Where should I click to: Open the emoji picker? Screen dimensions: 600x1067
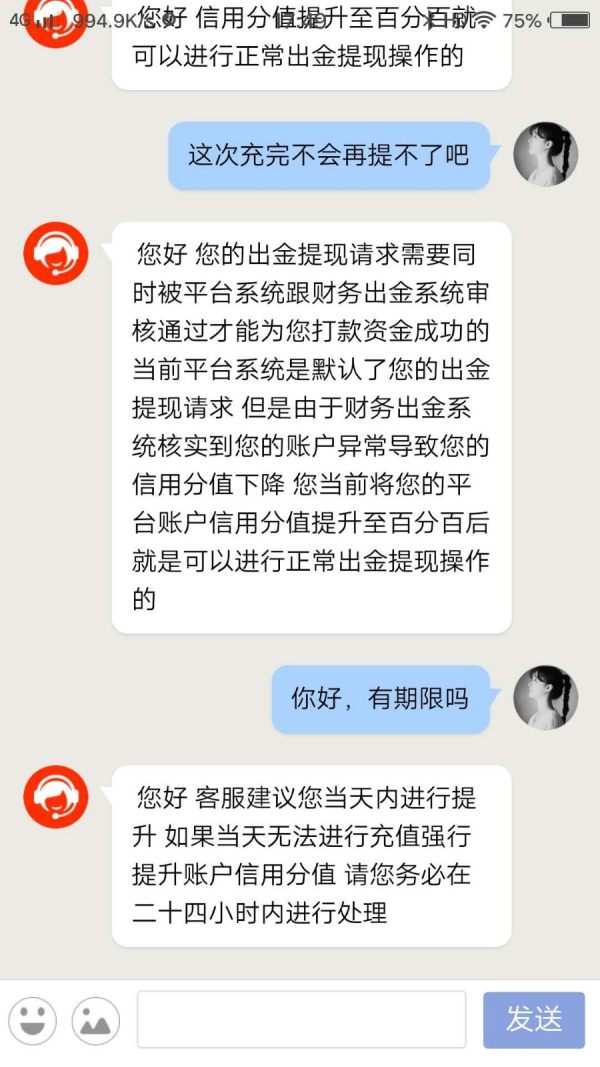(32, 1020)
